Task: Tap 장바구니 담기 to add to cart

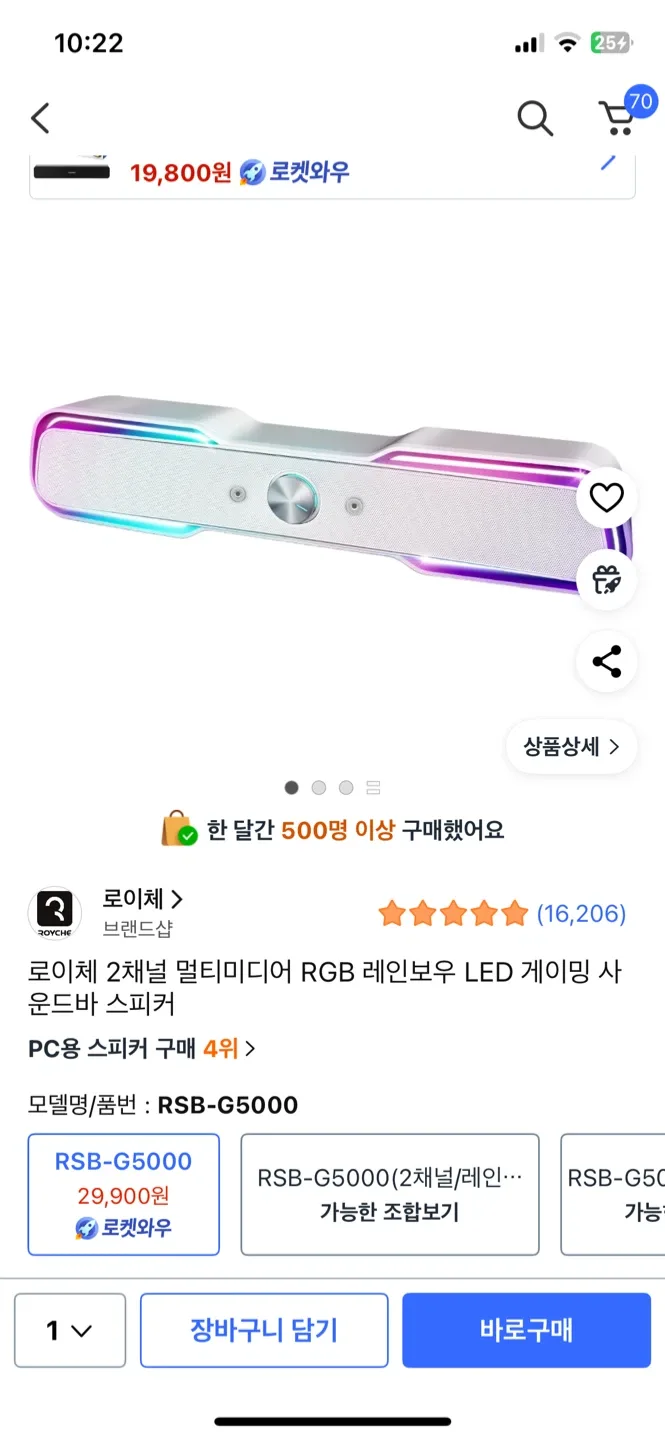Action: pyautogui.click(x=264, y=1330)
